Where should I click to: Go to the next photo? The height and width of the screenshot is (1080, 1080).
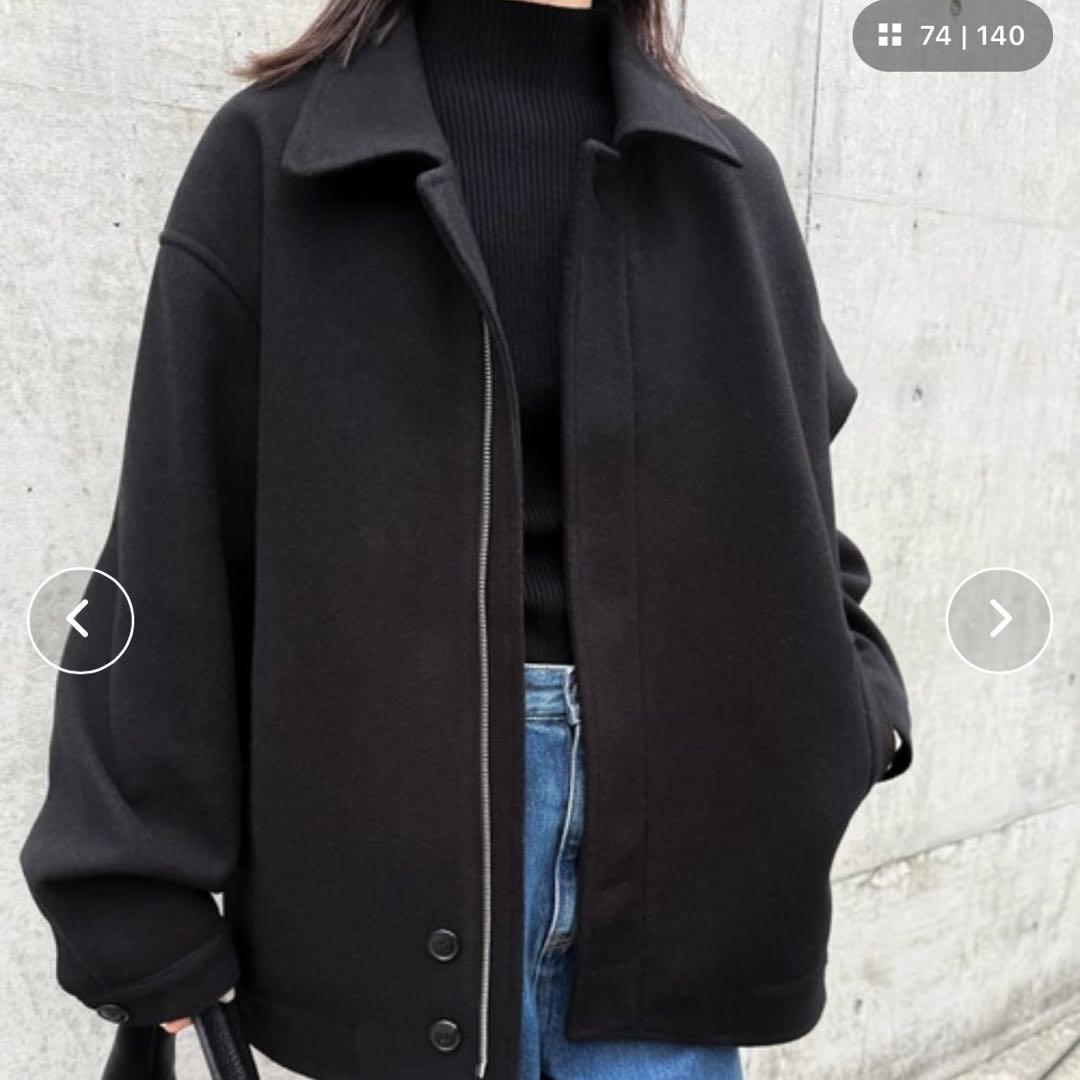click(x=999, y=620)
